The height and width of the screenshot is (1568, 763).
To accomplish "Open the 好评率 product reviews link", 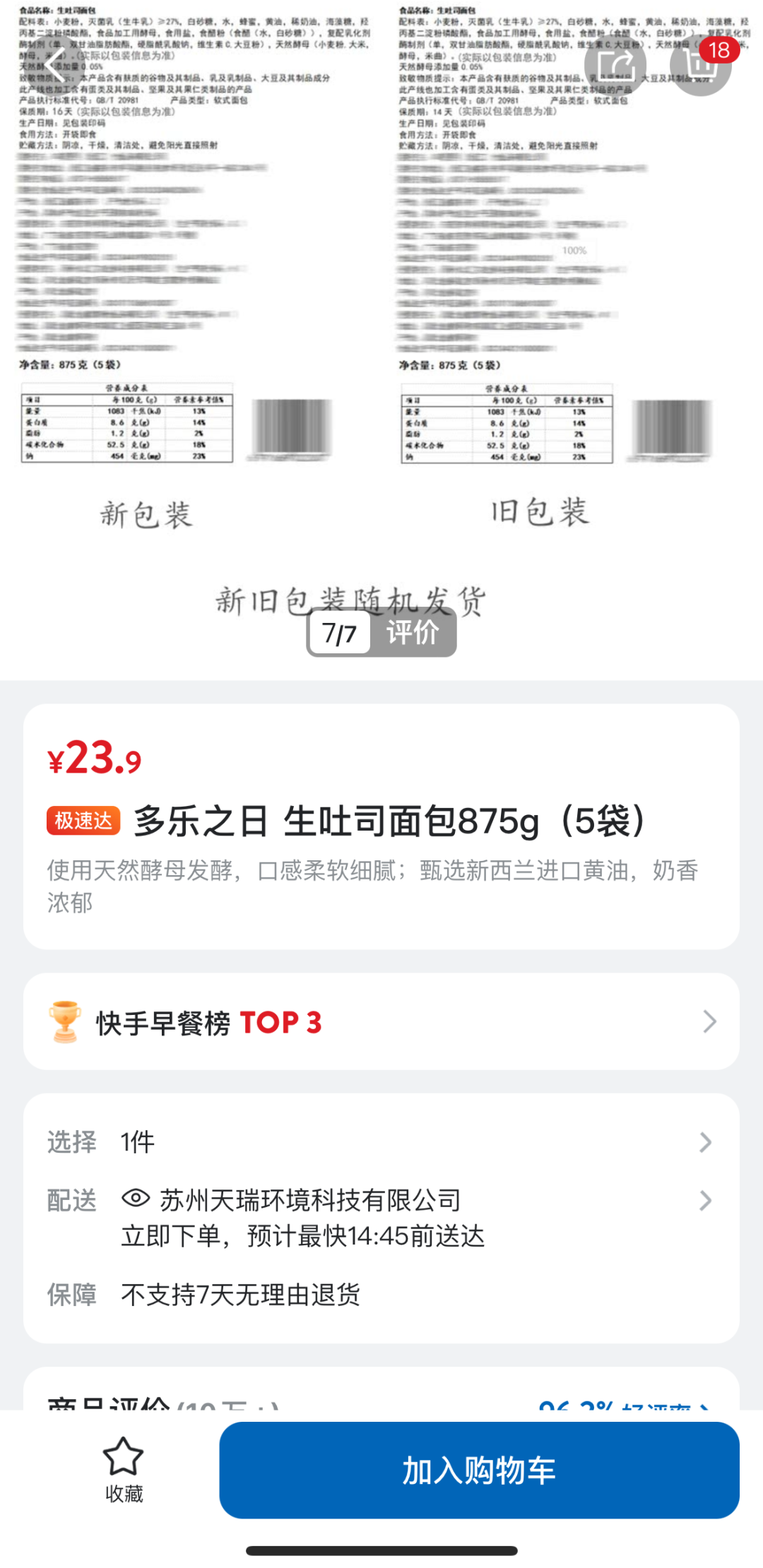I will (623, 1406).
